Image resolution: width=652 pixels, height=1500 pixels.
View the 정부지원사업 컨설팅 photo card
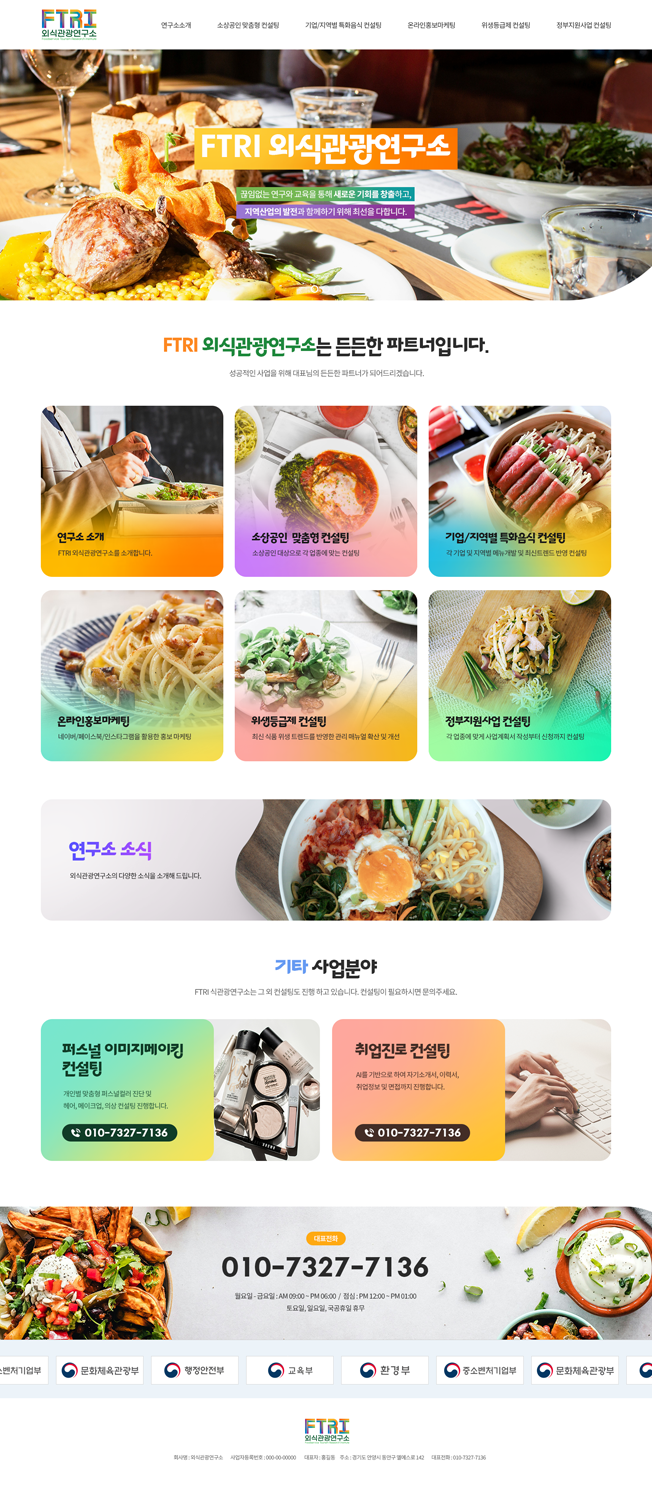[x=520, y=675]
